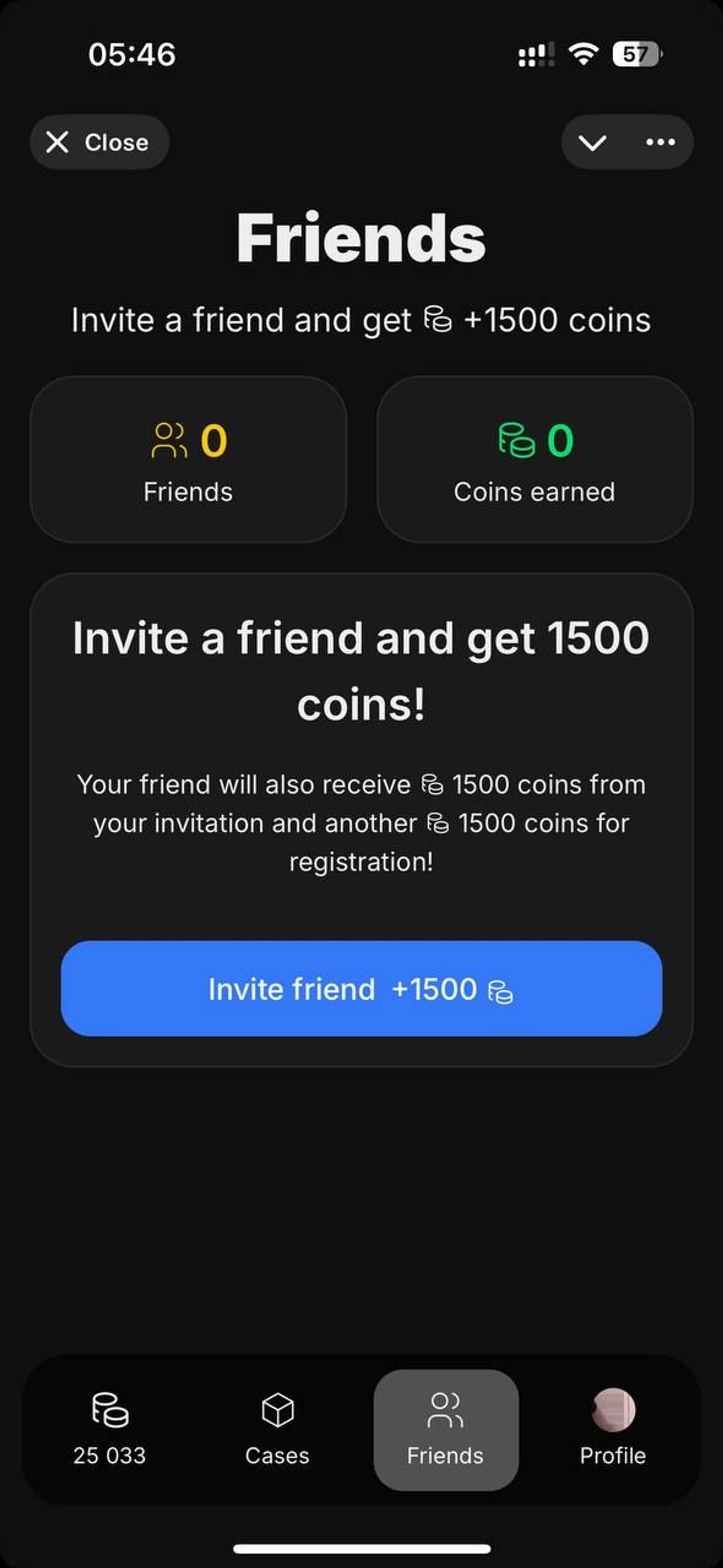Open the three-dot overflow menu
This screenshot has height=1568, width=723.
tap(660, 142)
